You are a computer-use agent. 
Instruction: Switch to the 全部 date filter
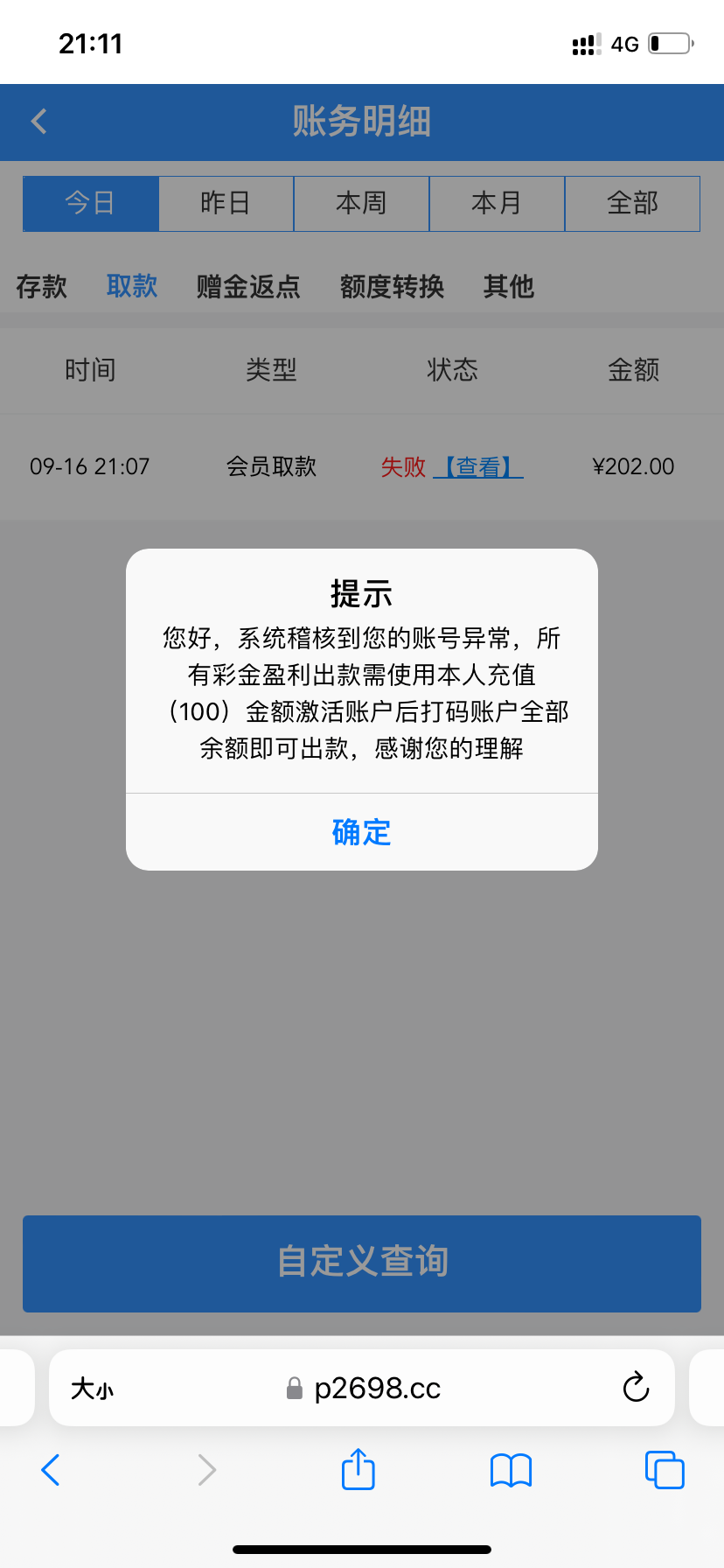(x=632, y=203)
